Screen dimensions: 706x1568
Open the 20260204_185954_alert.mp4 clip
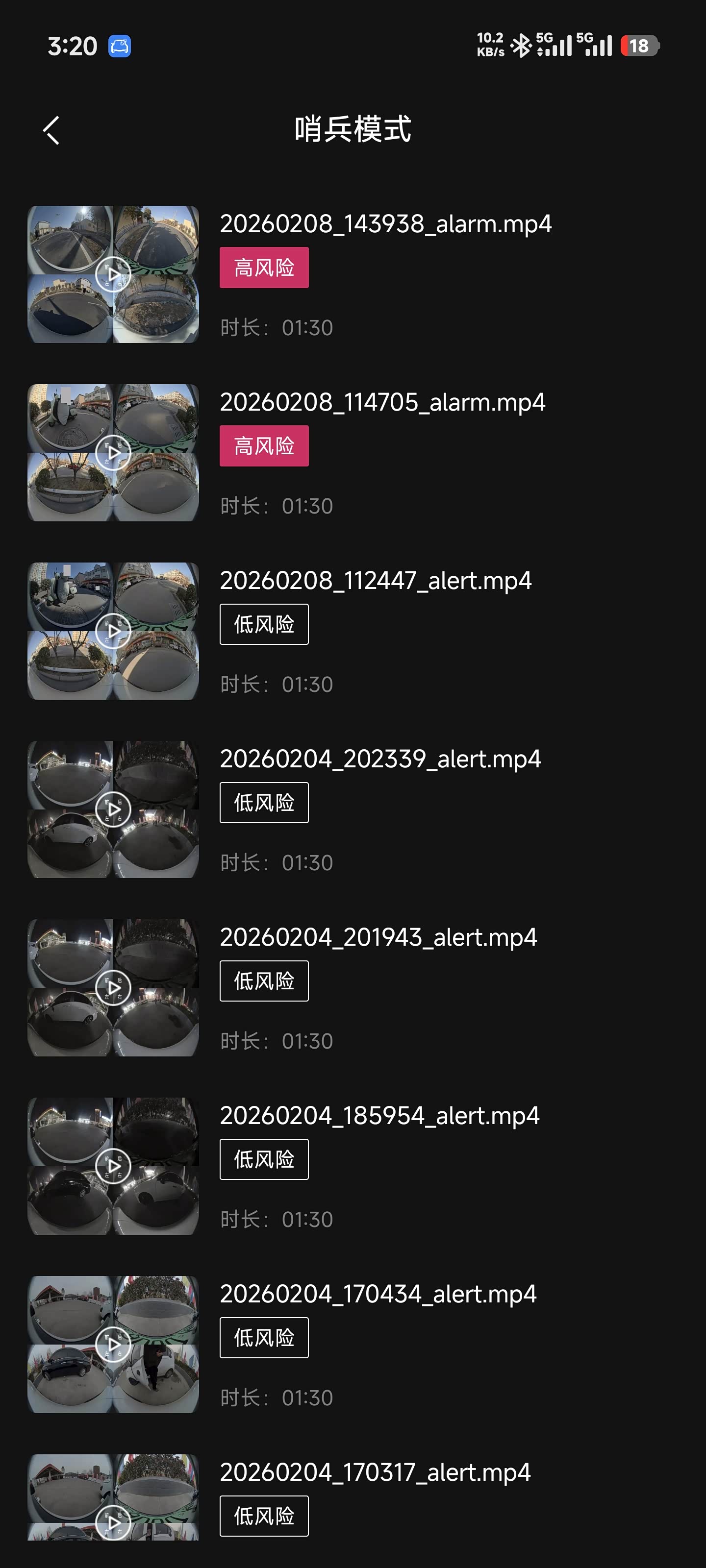coord(113,1166)
